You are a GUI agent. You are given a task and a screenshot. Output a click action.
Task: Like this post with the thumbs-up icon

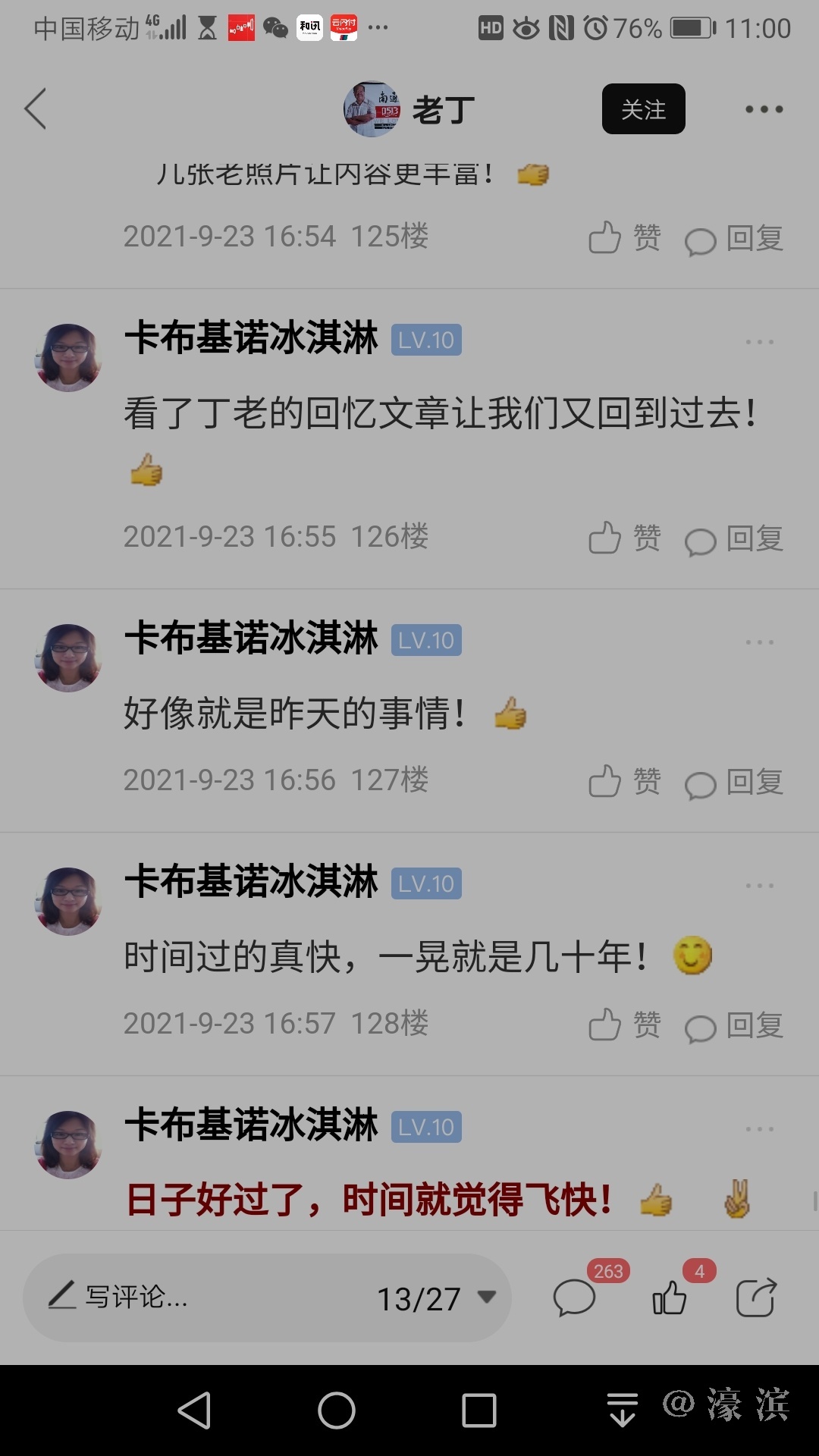(670, 1297)
